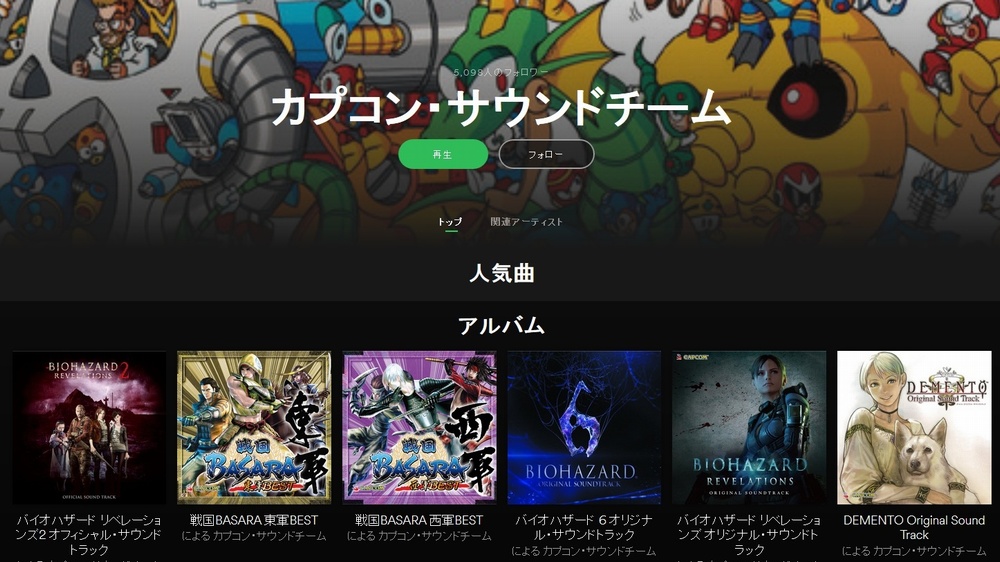Image resolution: width=1000 pixels, height=562 pixels.
Task: Tap the artist link under 戦国BASARA 西軍BEST
Action: click(x=433, y=537)
